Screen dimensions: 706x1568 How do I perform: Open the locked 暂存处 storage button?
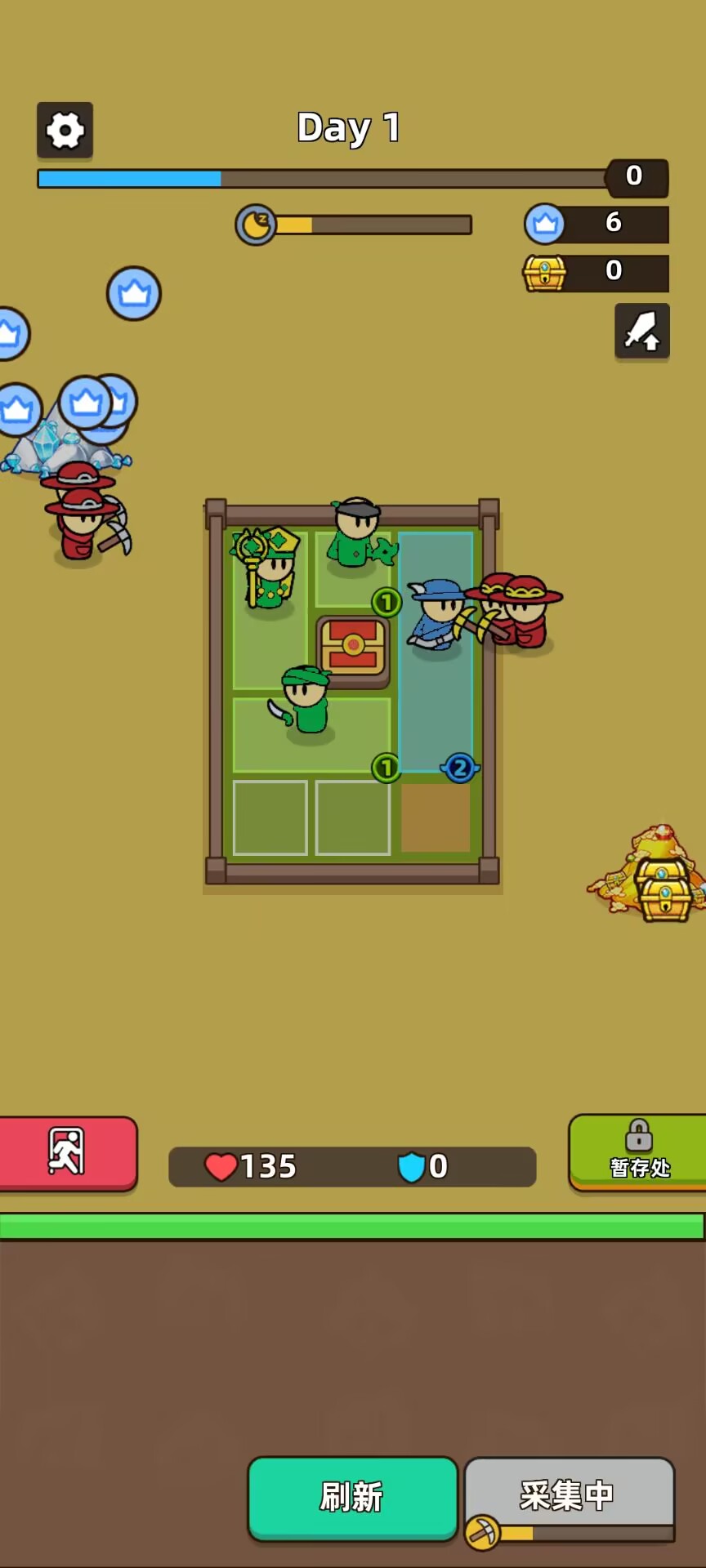click(x=638, y=1151)
